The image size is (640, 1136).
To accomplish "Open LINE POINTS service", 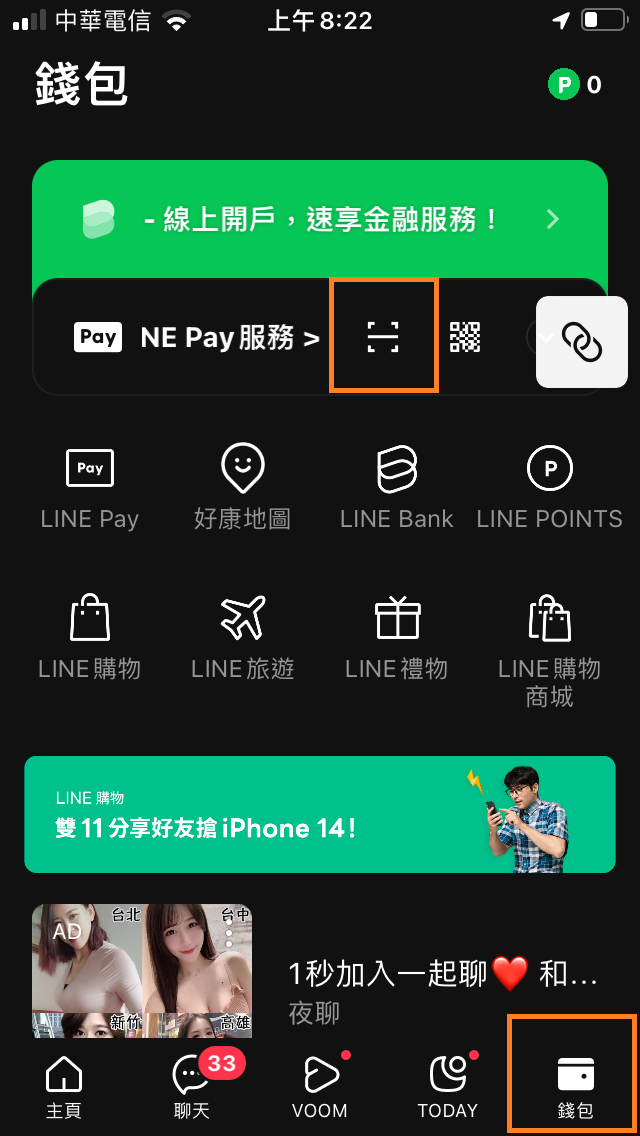I will (549, 487).
